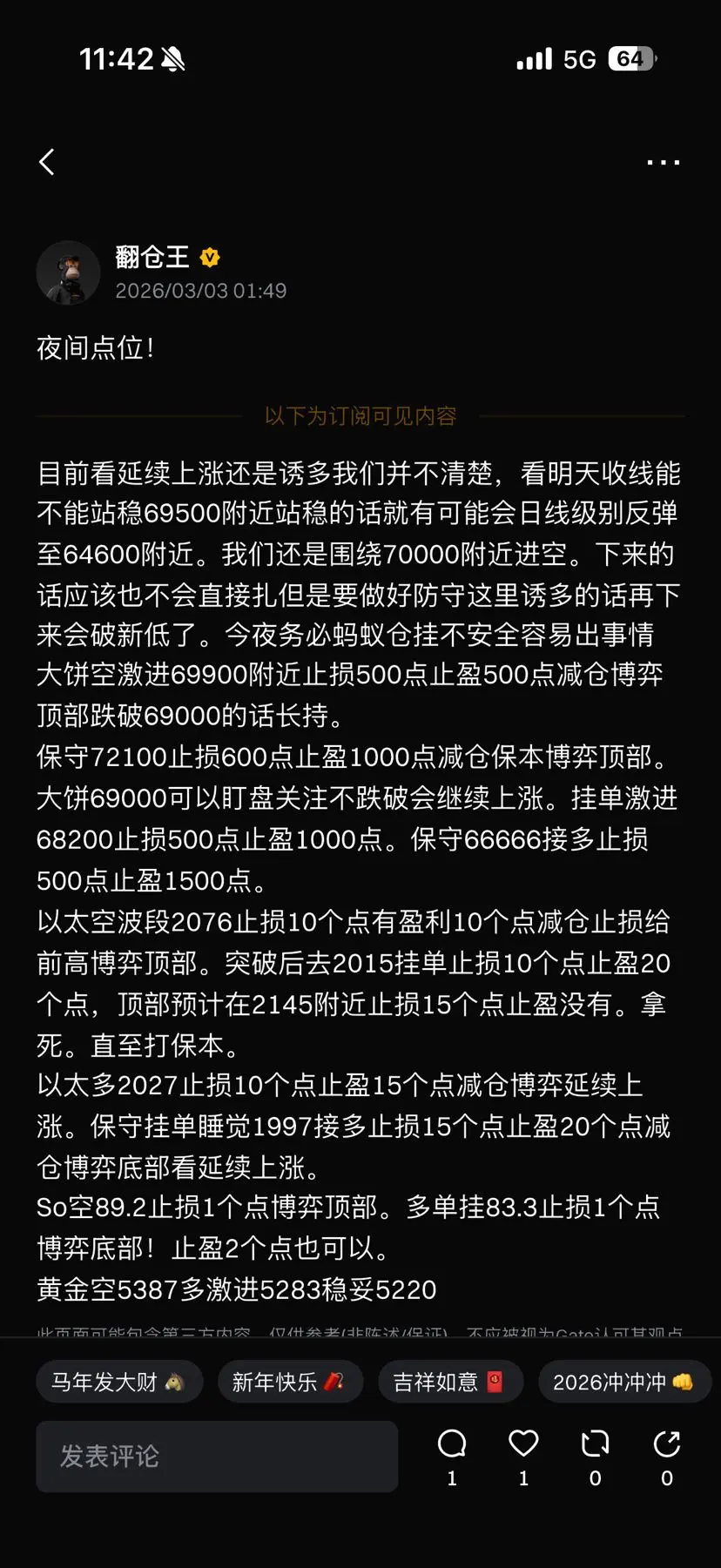Screen dimensions: 721x1568
Task: Like this post with the heart icon
Action: pos(522,1443)
